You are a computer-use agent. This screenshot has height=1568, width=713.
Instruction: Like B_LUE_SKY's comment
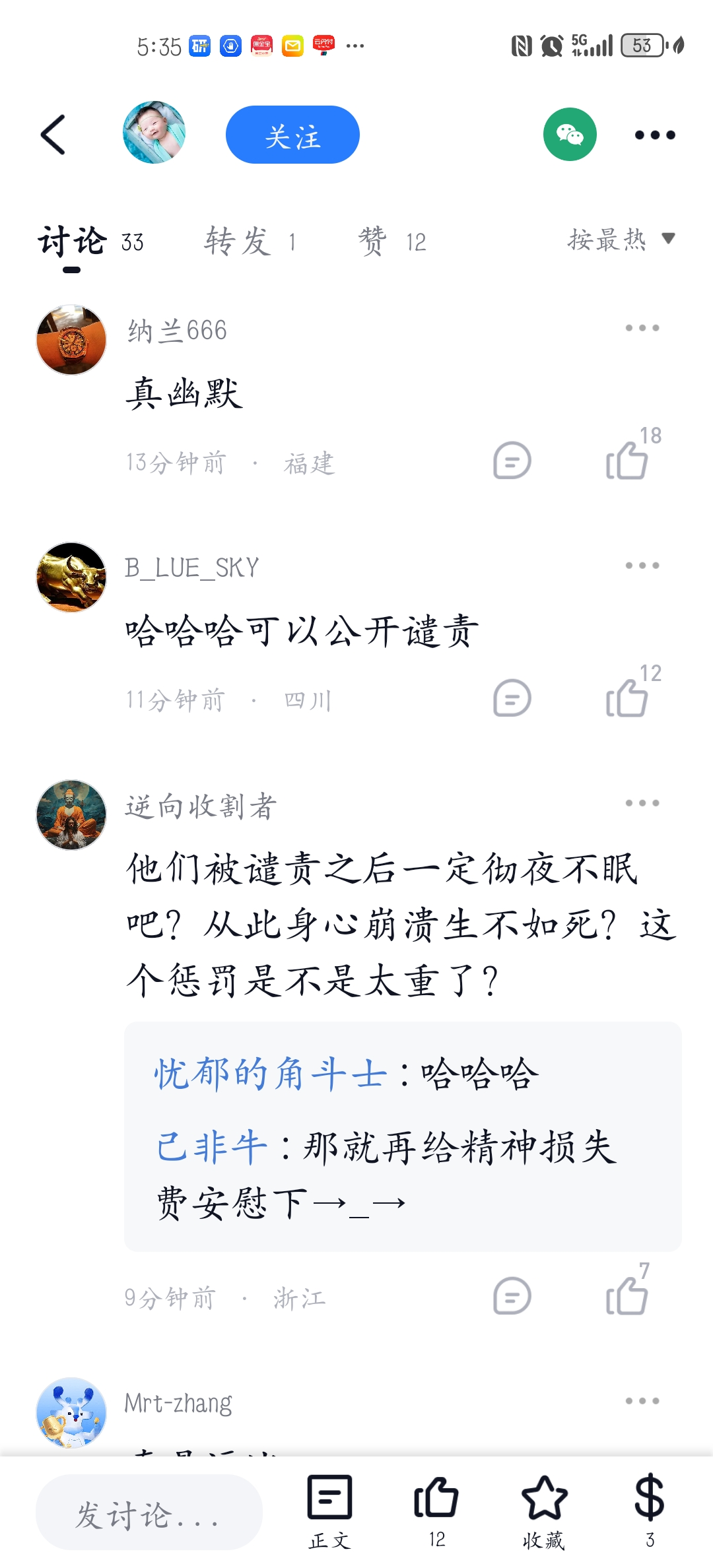[627, 698]
